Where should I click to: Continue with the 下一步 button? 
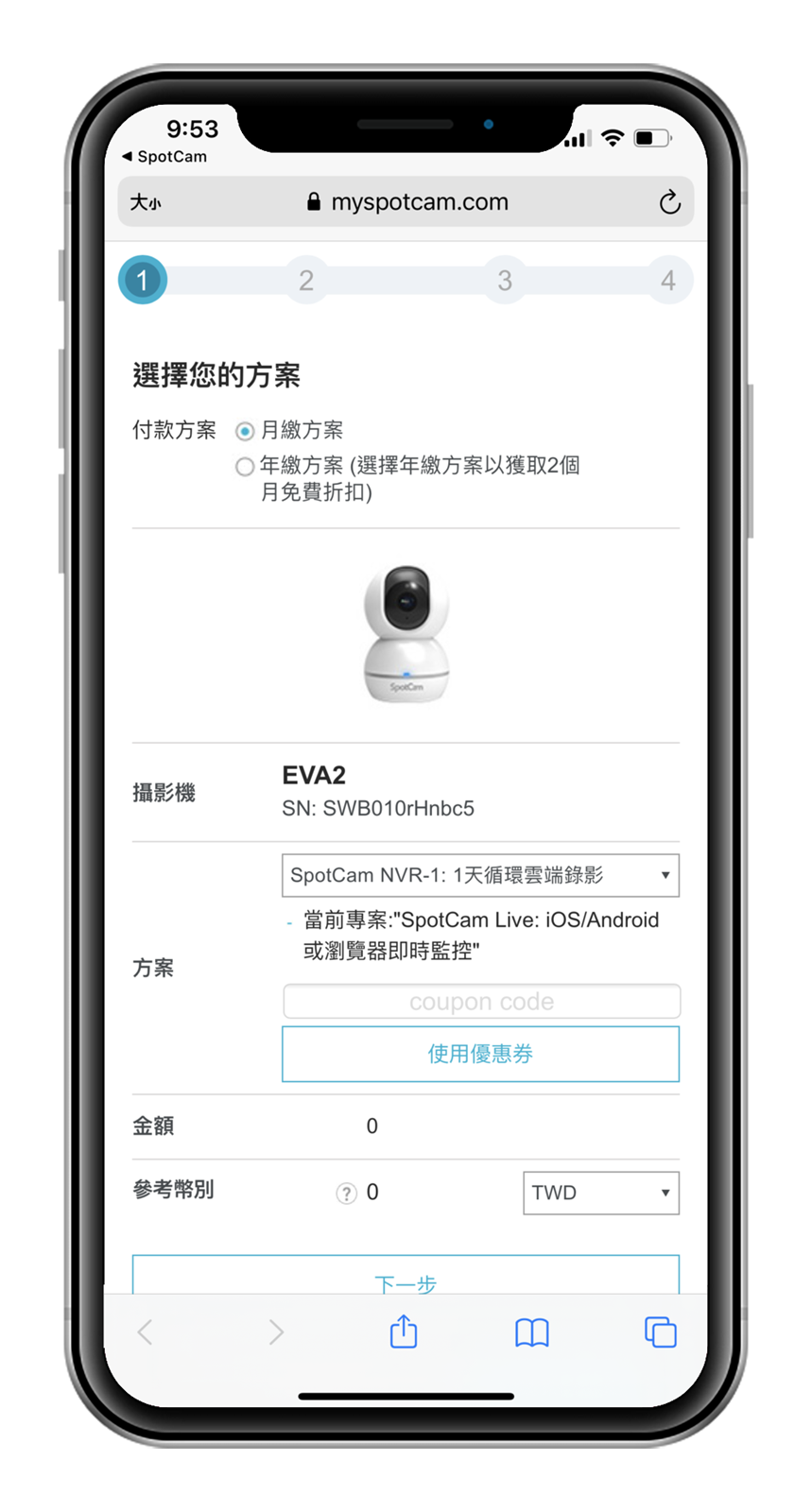[x=406, y=1278]
